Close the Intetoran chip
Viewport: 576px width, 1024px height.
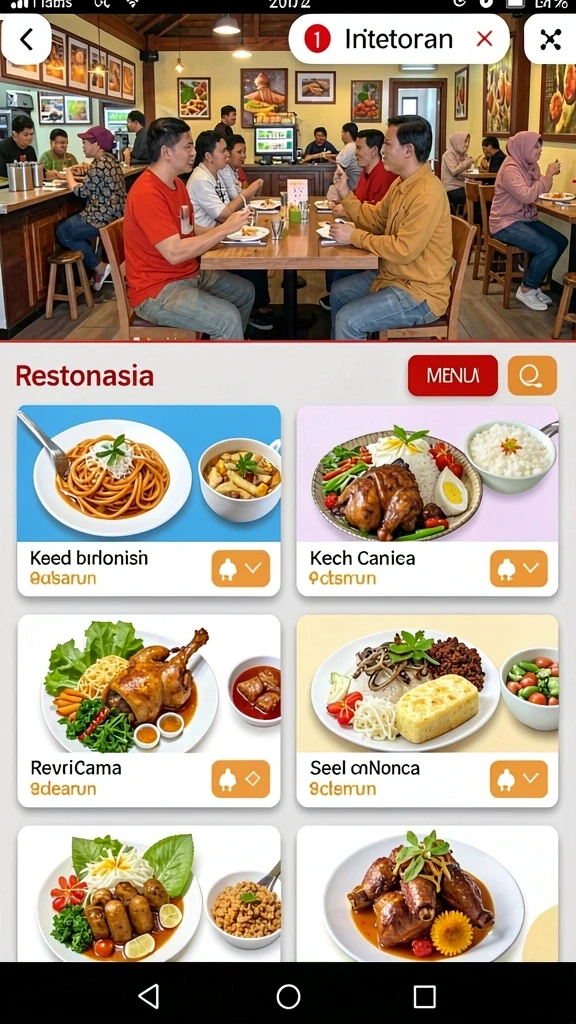tap(484, 39)
